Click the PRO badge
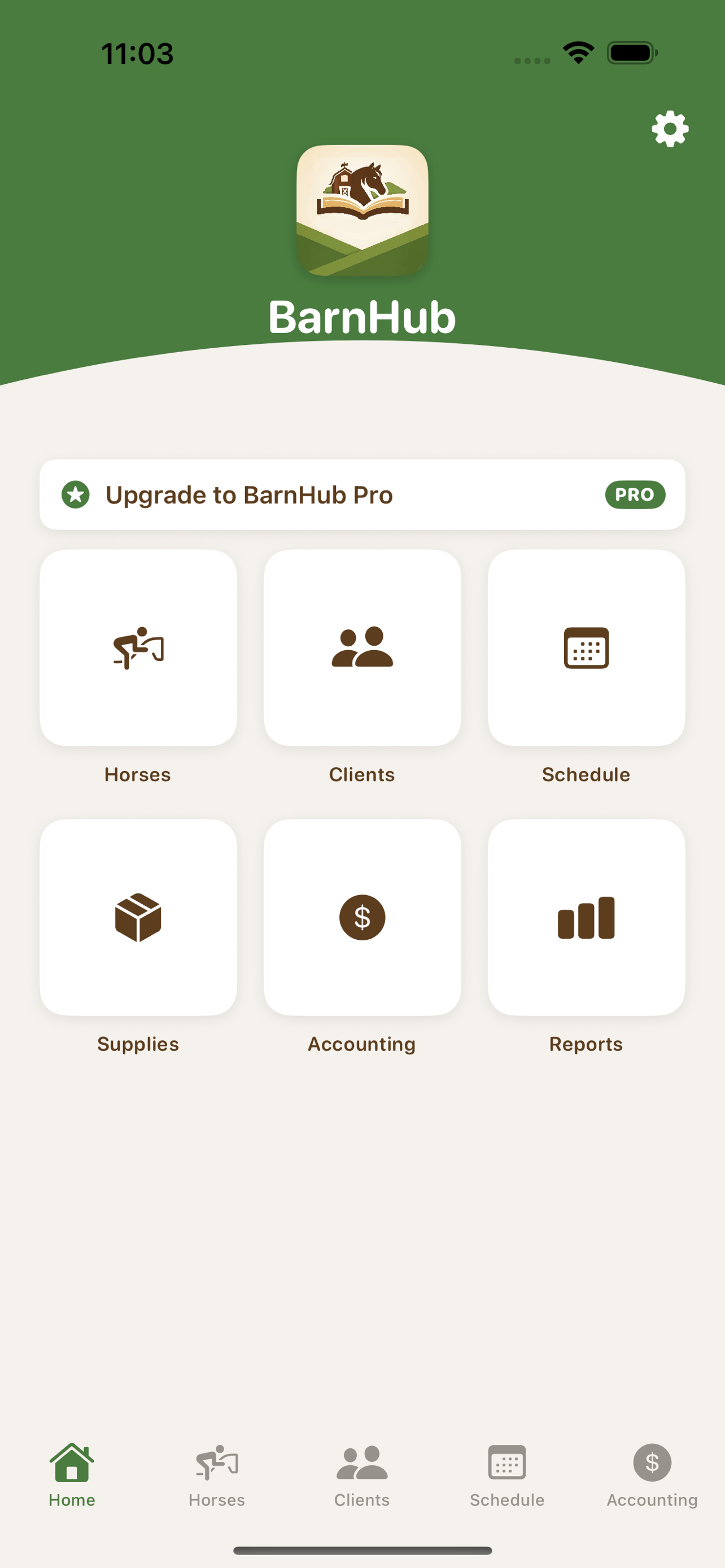 pyautogui.click(x=636, y=494)
